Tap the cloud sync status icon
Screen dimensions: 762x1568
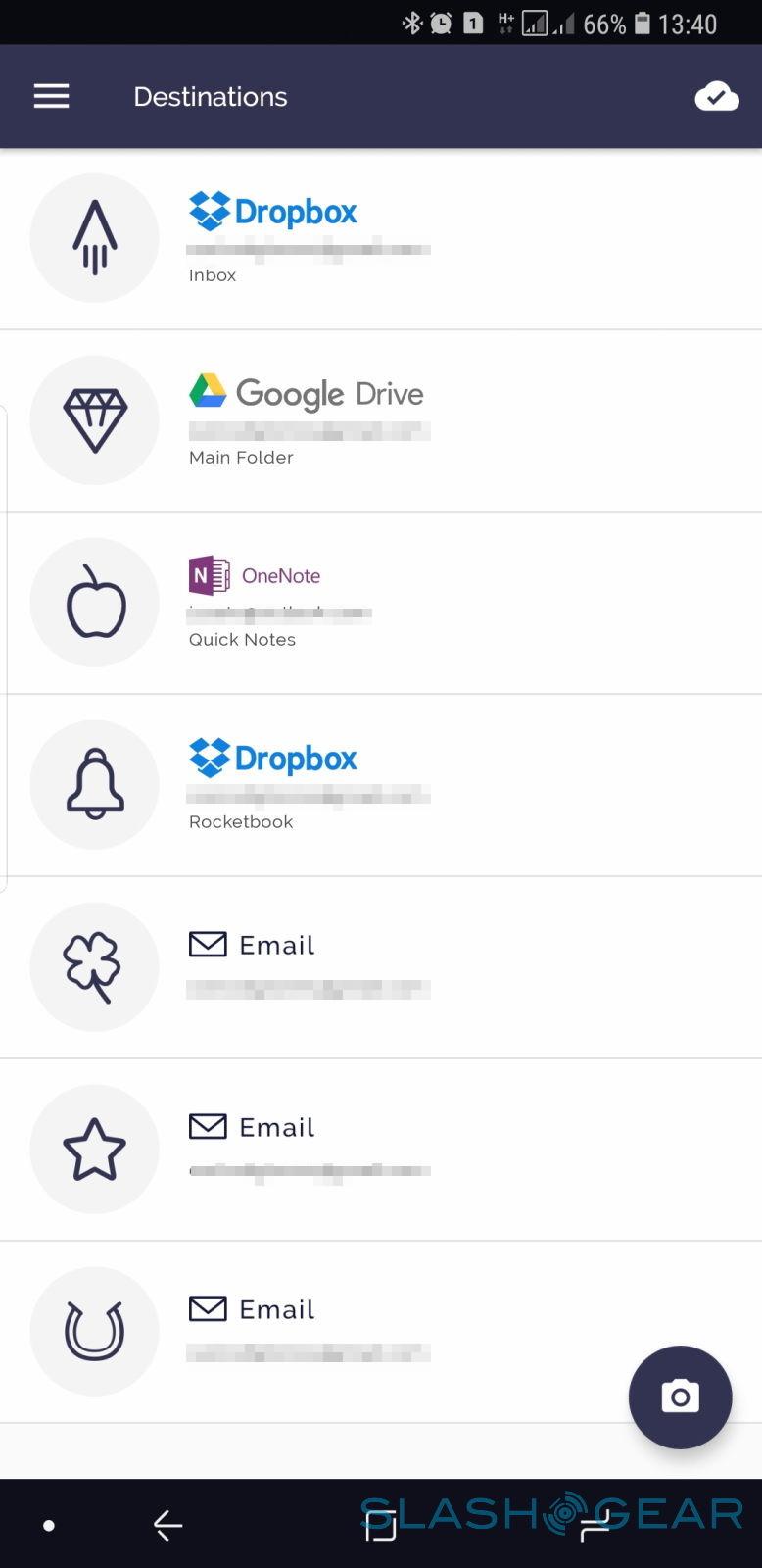tap(716, 96)
